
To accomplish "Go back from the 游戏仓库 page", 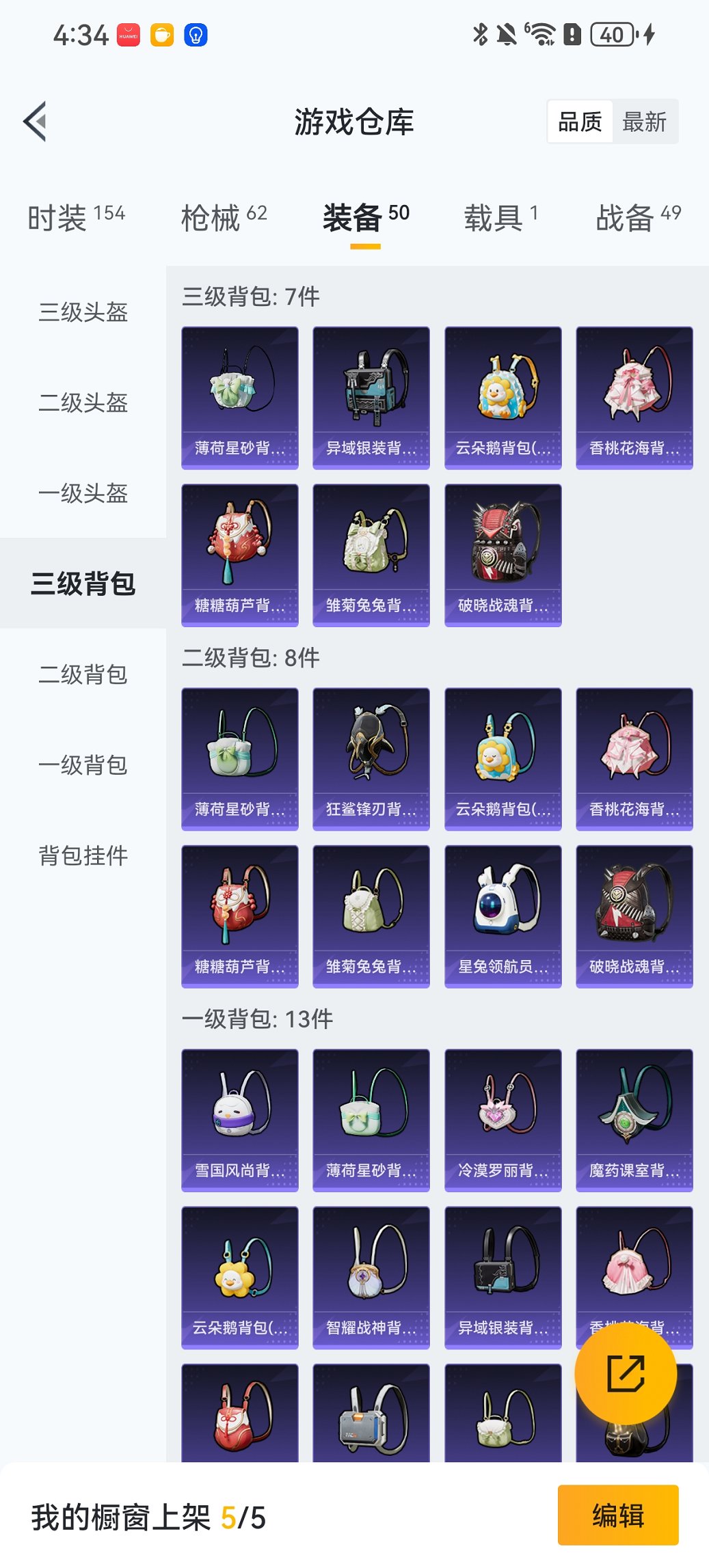I will [x=36, y=122].
